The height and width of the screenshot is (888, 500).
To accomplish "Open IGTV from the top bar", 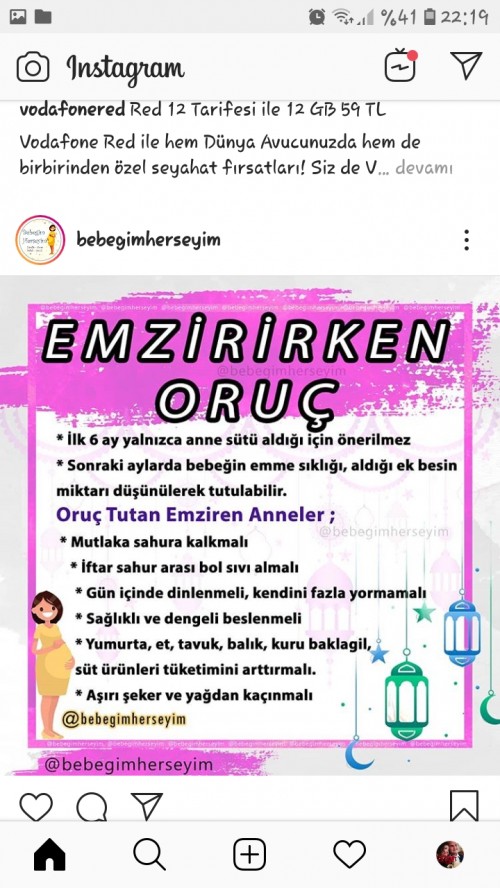I will click(x=400, y=66).
